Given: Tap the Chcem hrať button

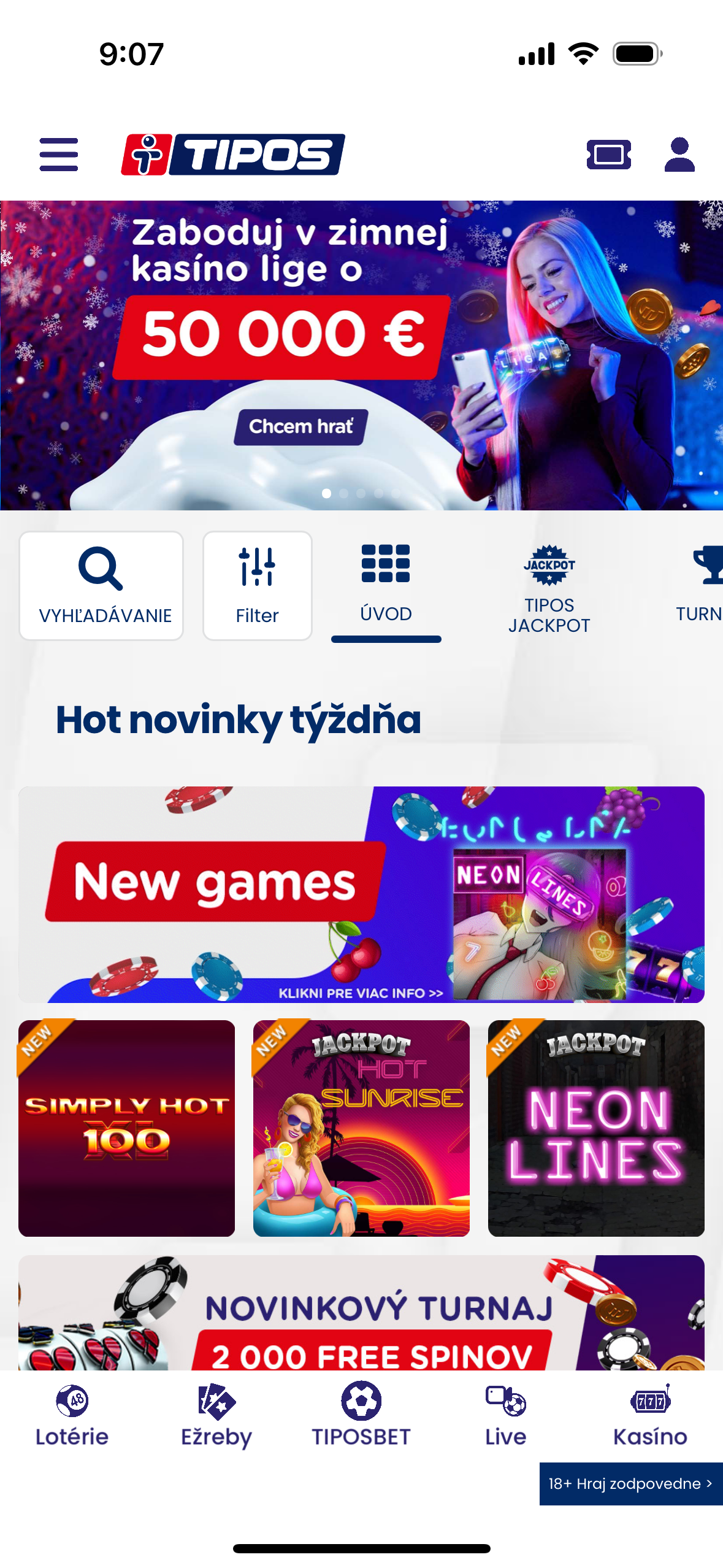Looking at the screenshot, I should click(x=301, y=426).
